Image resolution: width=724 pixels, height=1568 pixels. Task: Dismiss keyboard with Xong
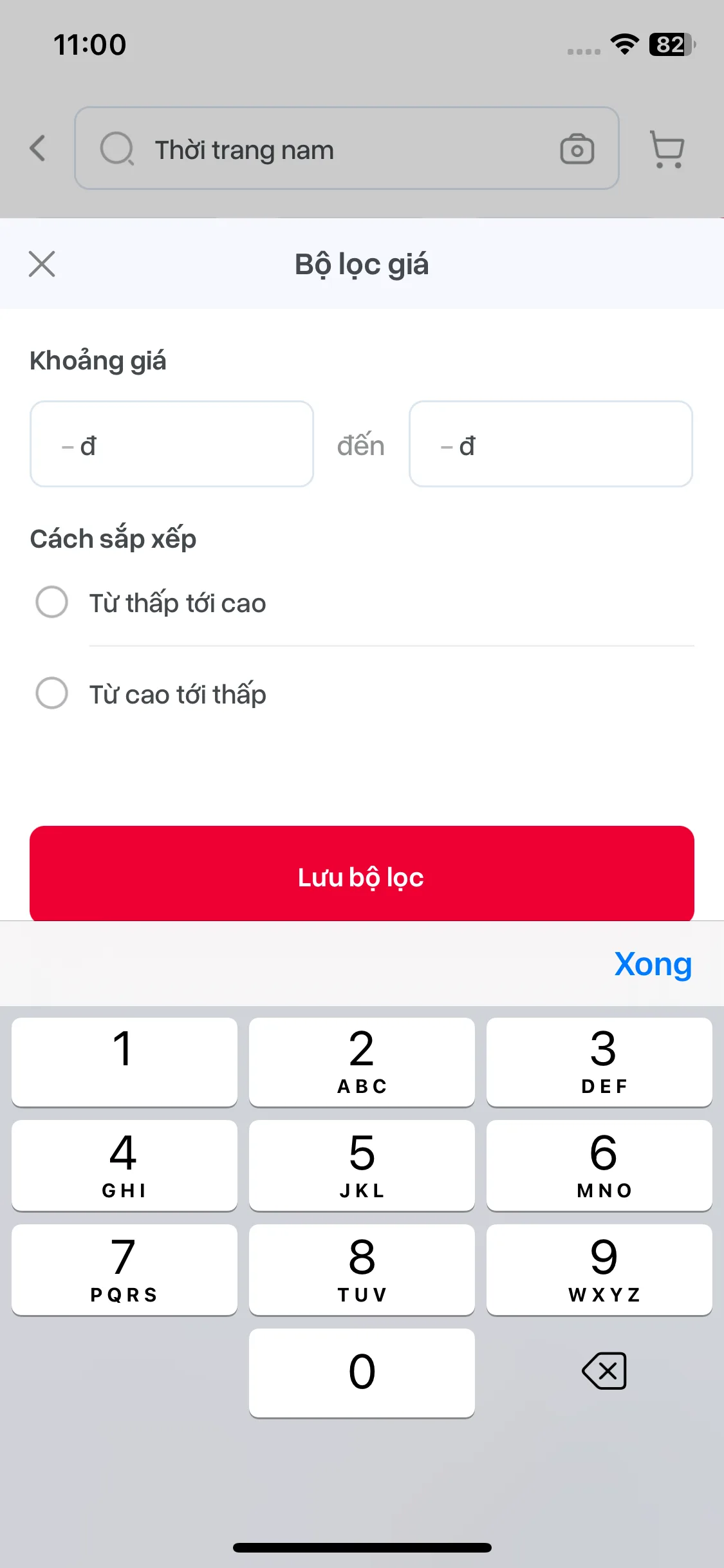pos(653,964)
